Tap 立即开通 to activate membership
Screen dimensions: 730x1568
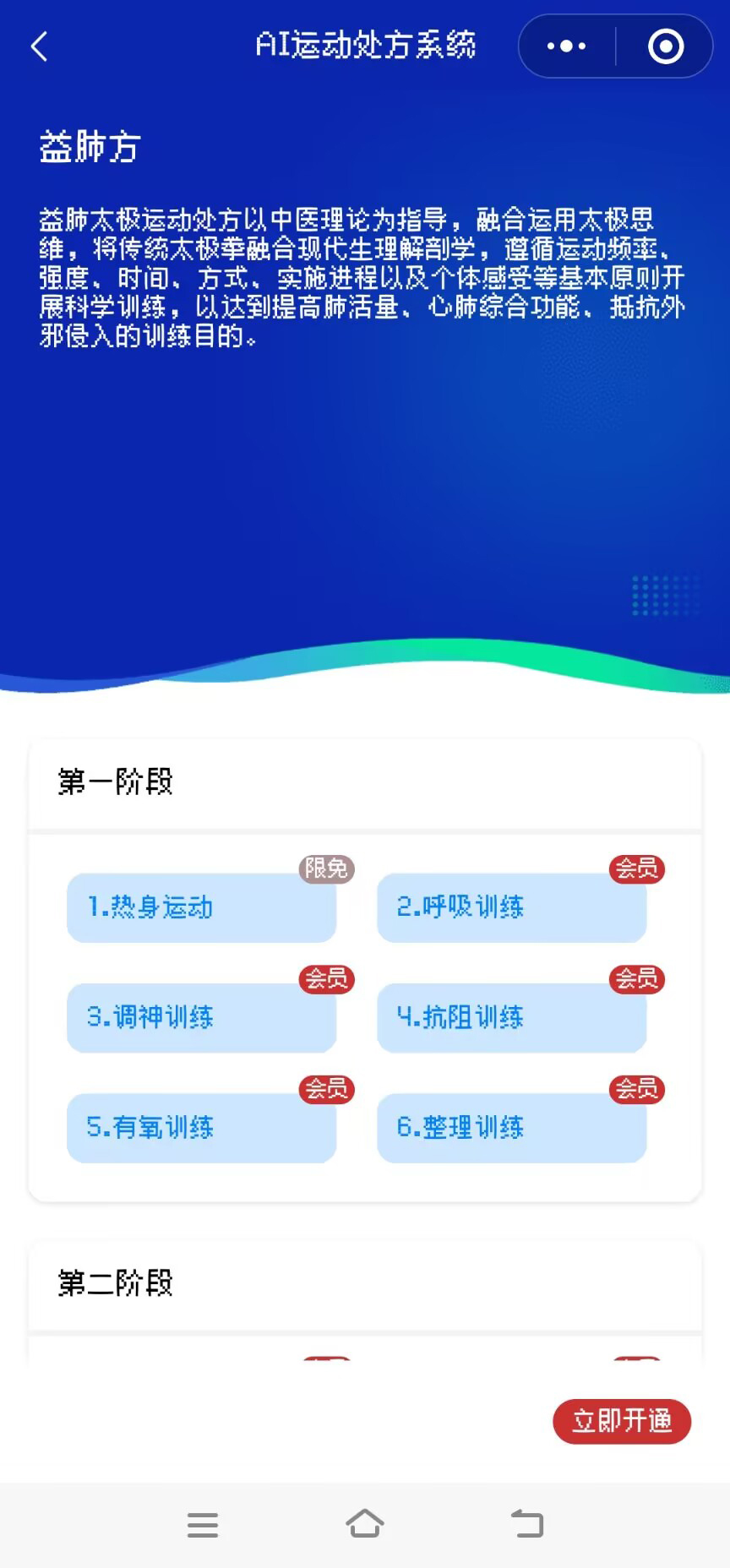coord(622,1421)
